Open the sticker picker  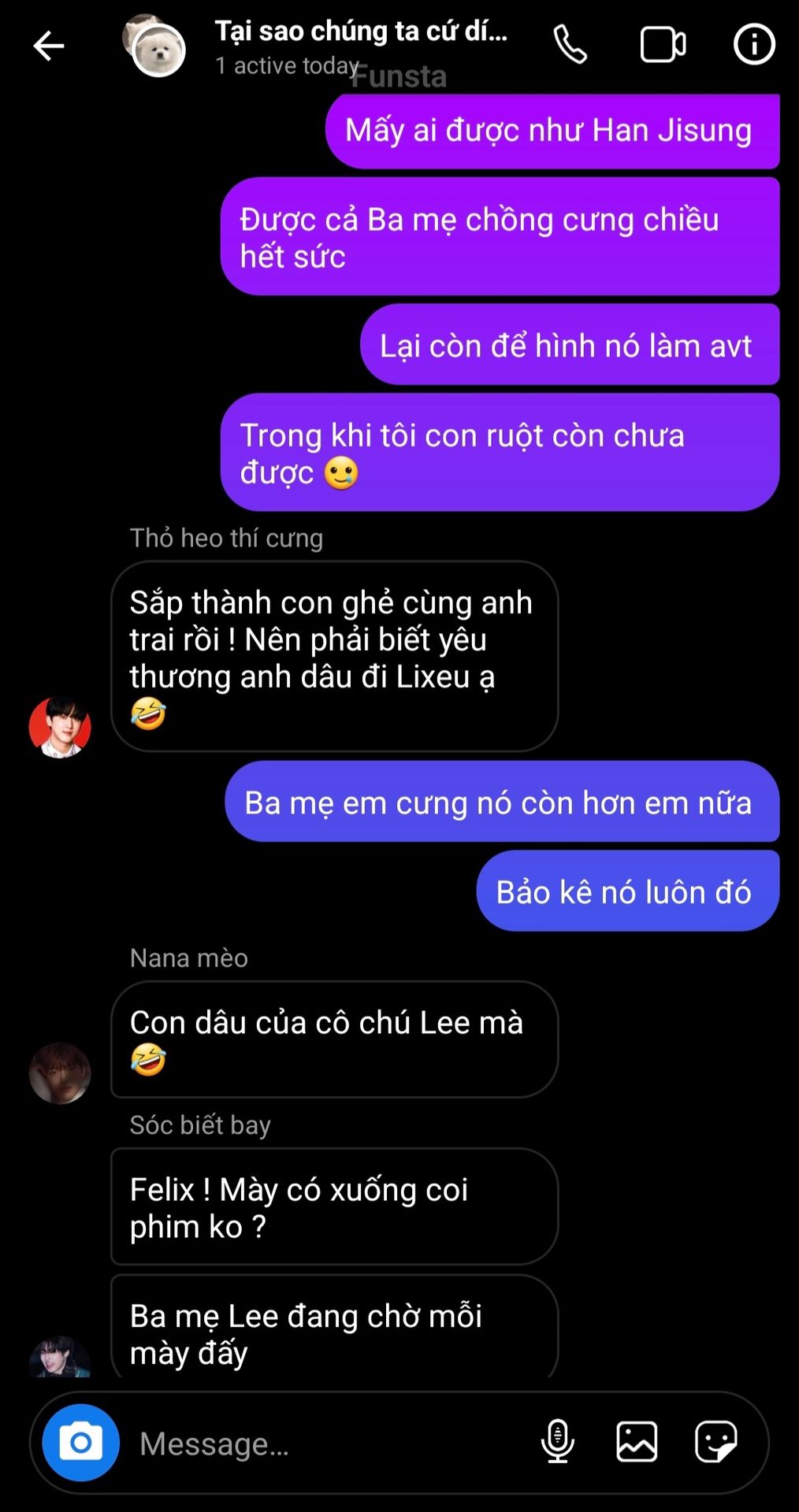click(x=716, y=1442)
